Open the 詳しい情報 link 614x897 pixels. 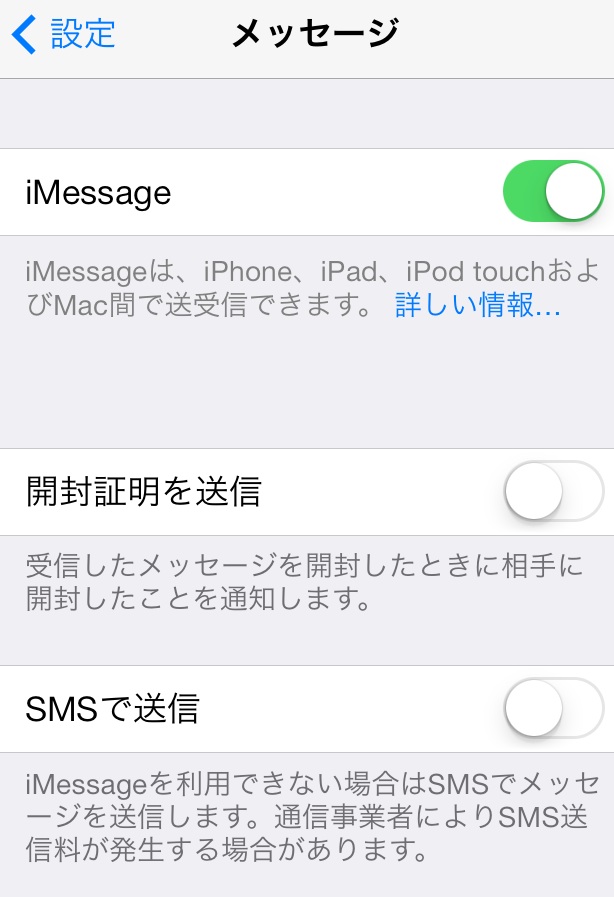[x=477, y=306]
